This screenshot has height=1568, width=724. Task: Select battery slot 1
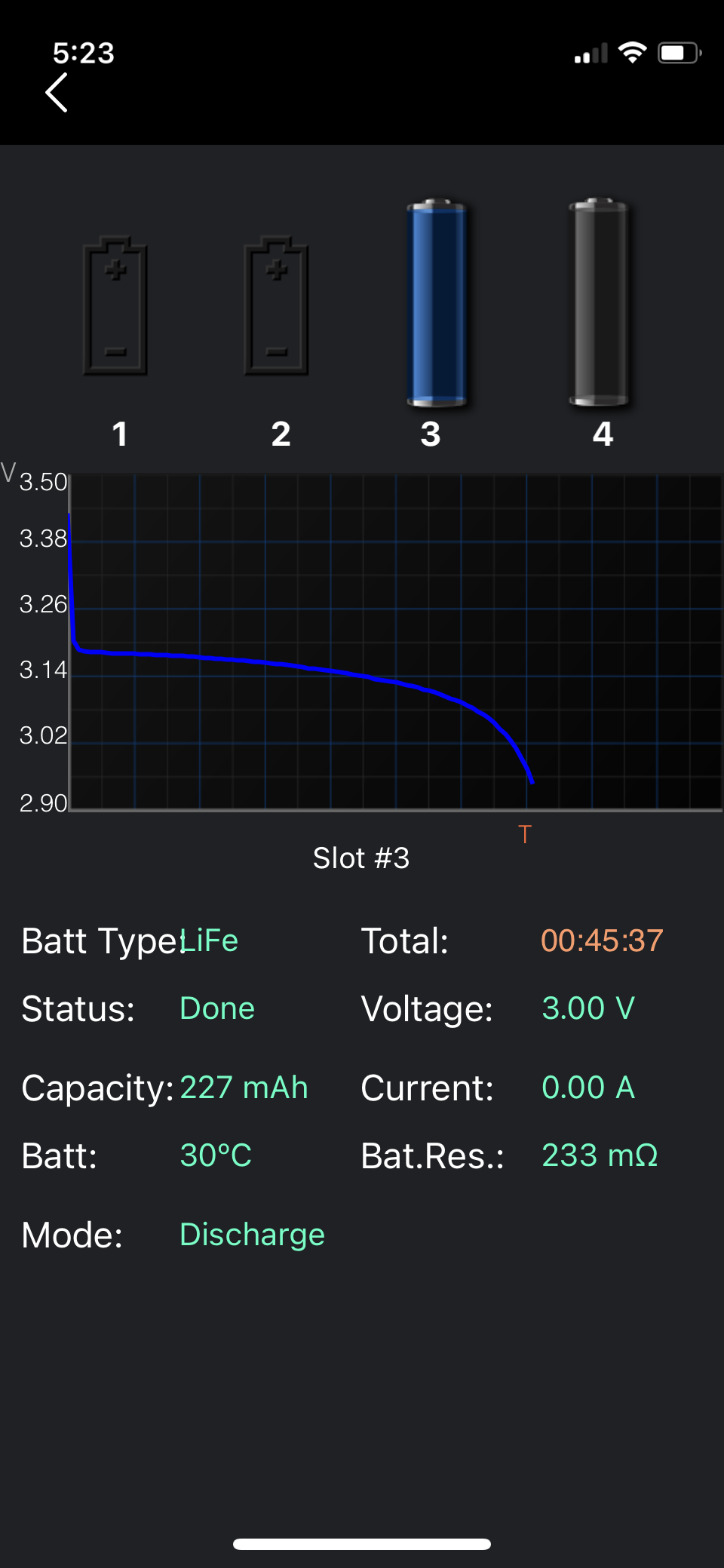tap(115, 306)
